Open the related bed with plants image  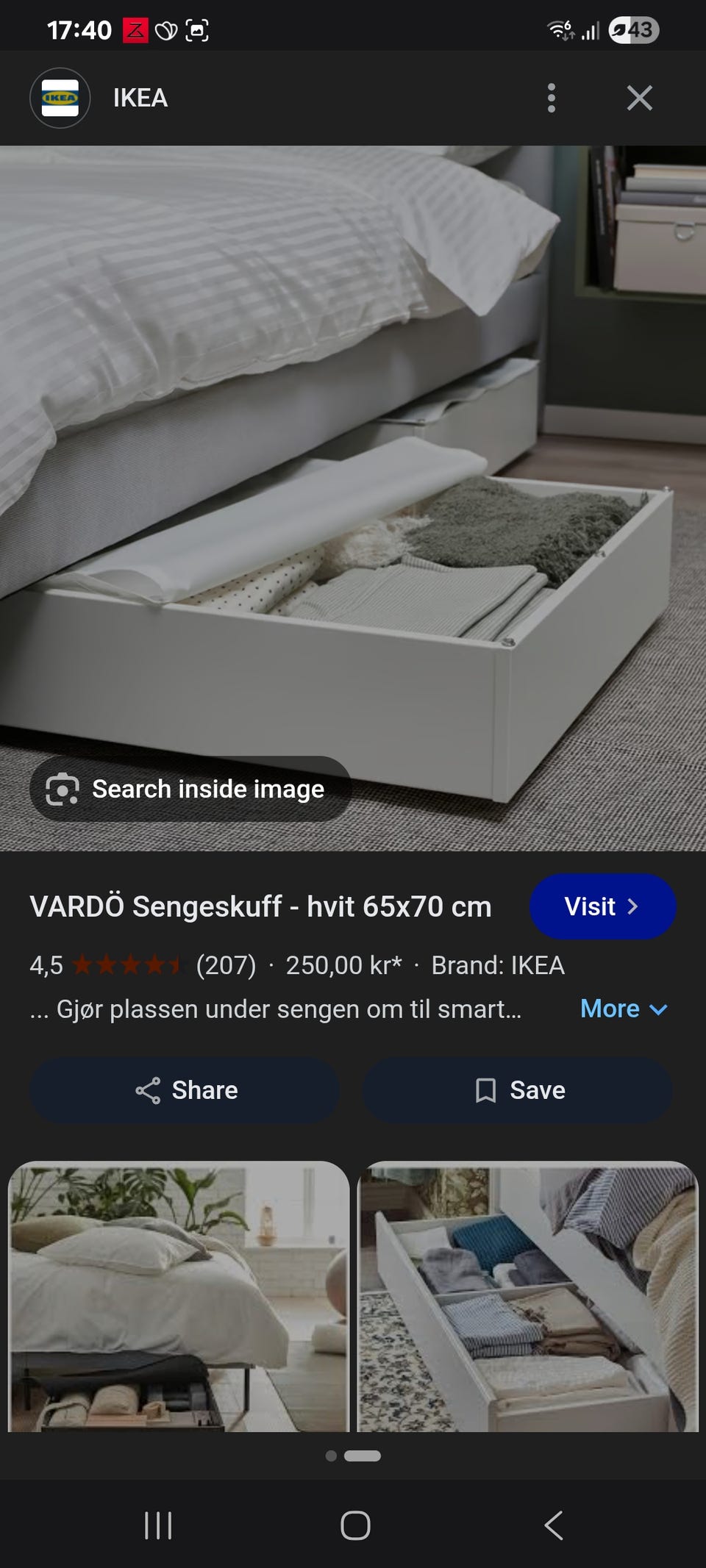tap(179, 1296)
